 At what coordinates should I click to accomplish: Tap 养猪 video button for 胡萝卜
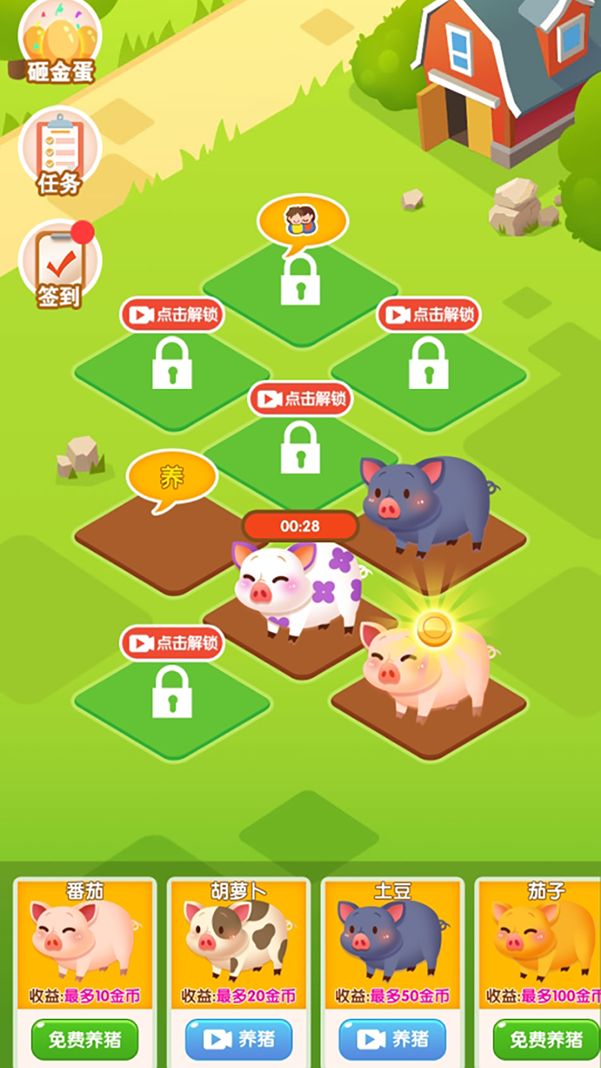[x=238, y=1039]
